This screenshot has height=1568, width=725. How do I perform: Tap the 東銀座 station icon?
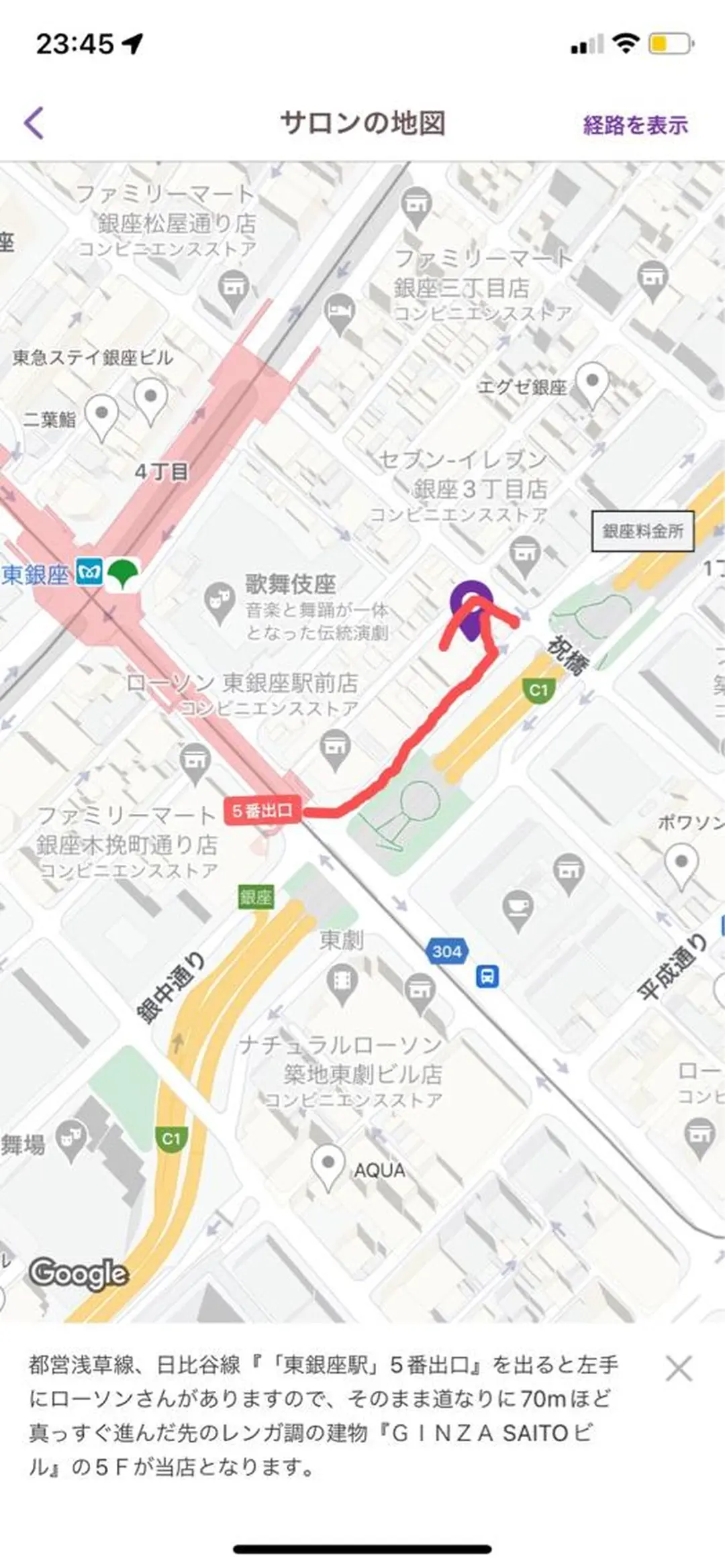click(90, 573)
